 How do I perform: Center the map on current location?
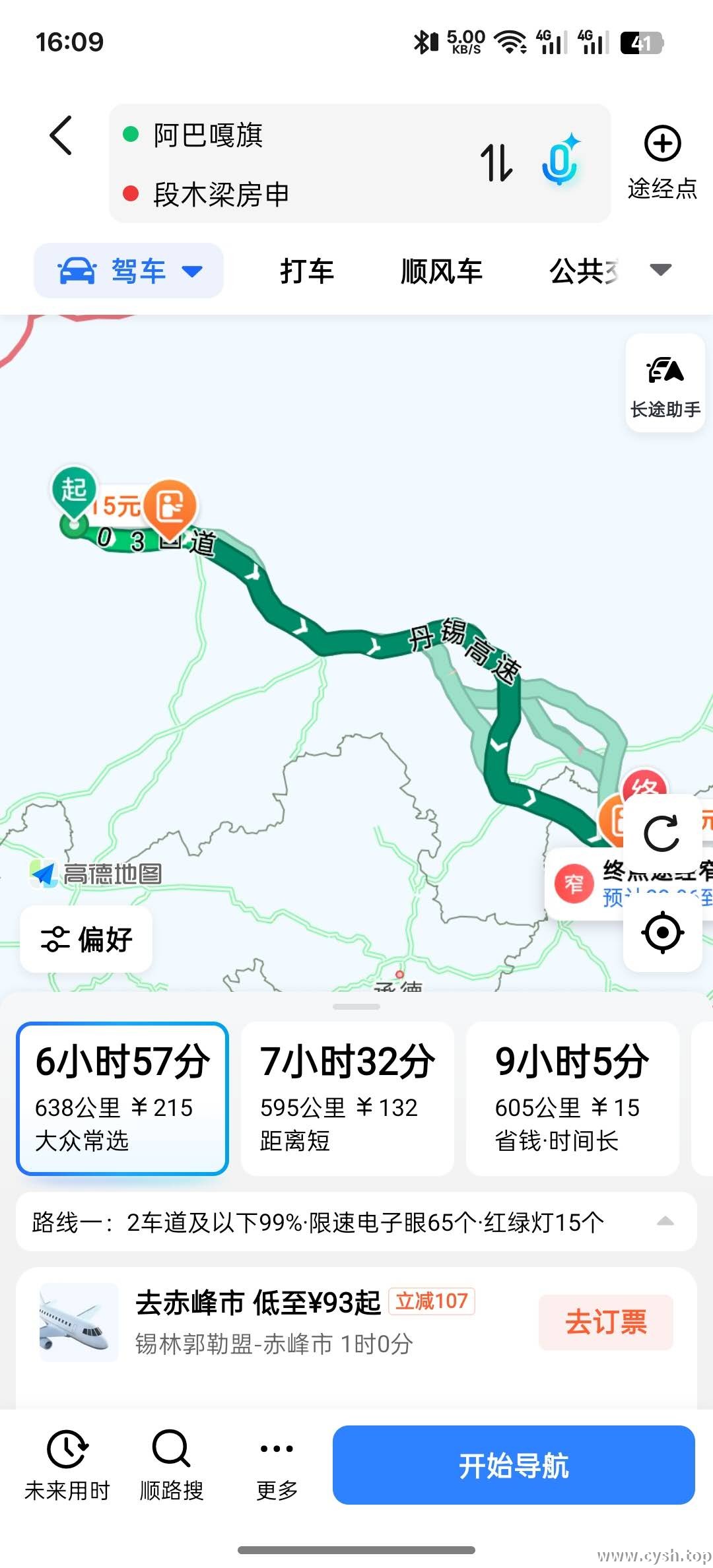click(x=662, y=932)
